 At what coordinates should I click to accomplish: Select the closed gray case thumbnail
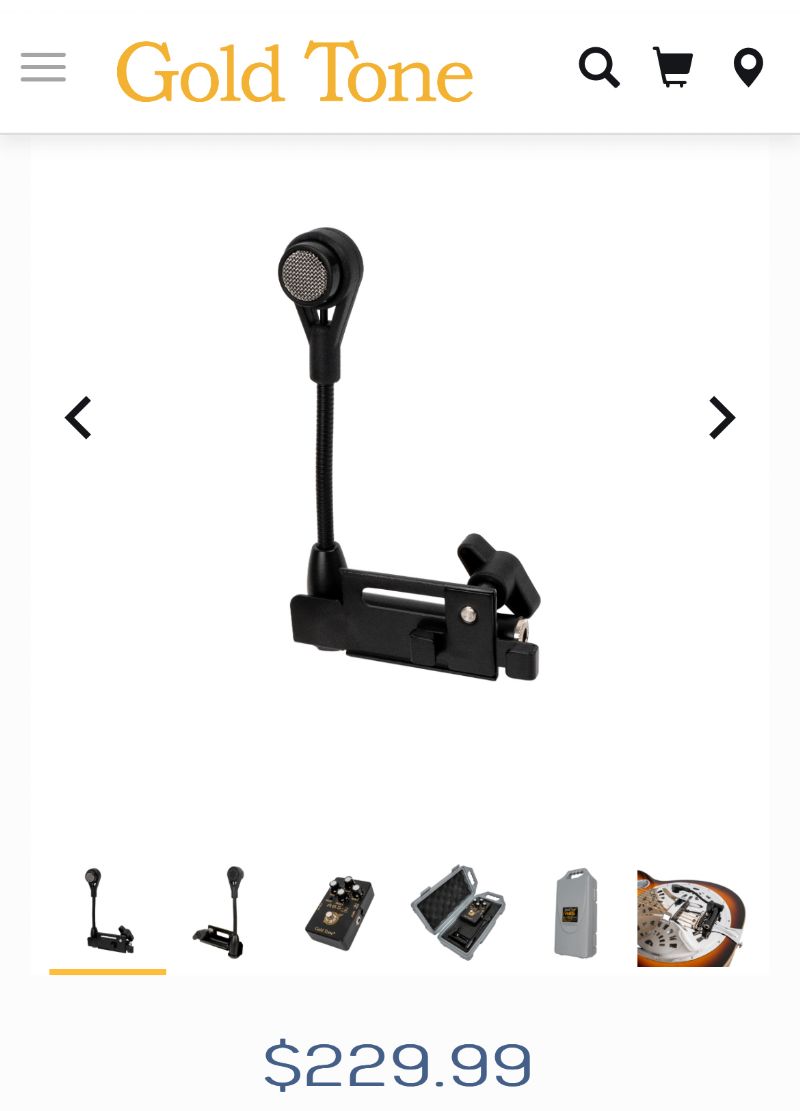(576, 912)
